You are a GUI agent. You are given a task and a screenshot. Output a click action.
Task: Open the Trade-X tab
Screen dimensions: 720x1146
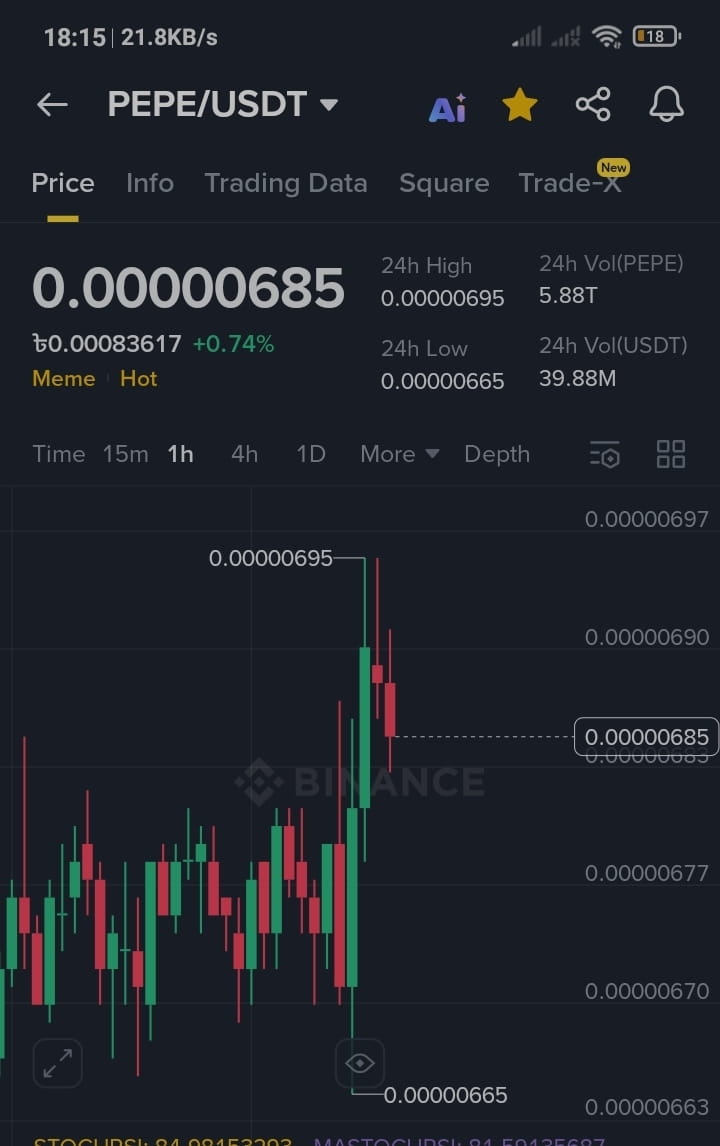tap(569, 183)
